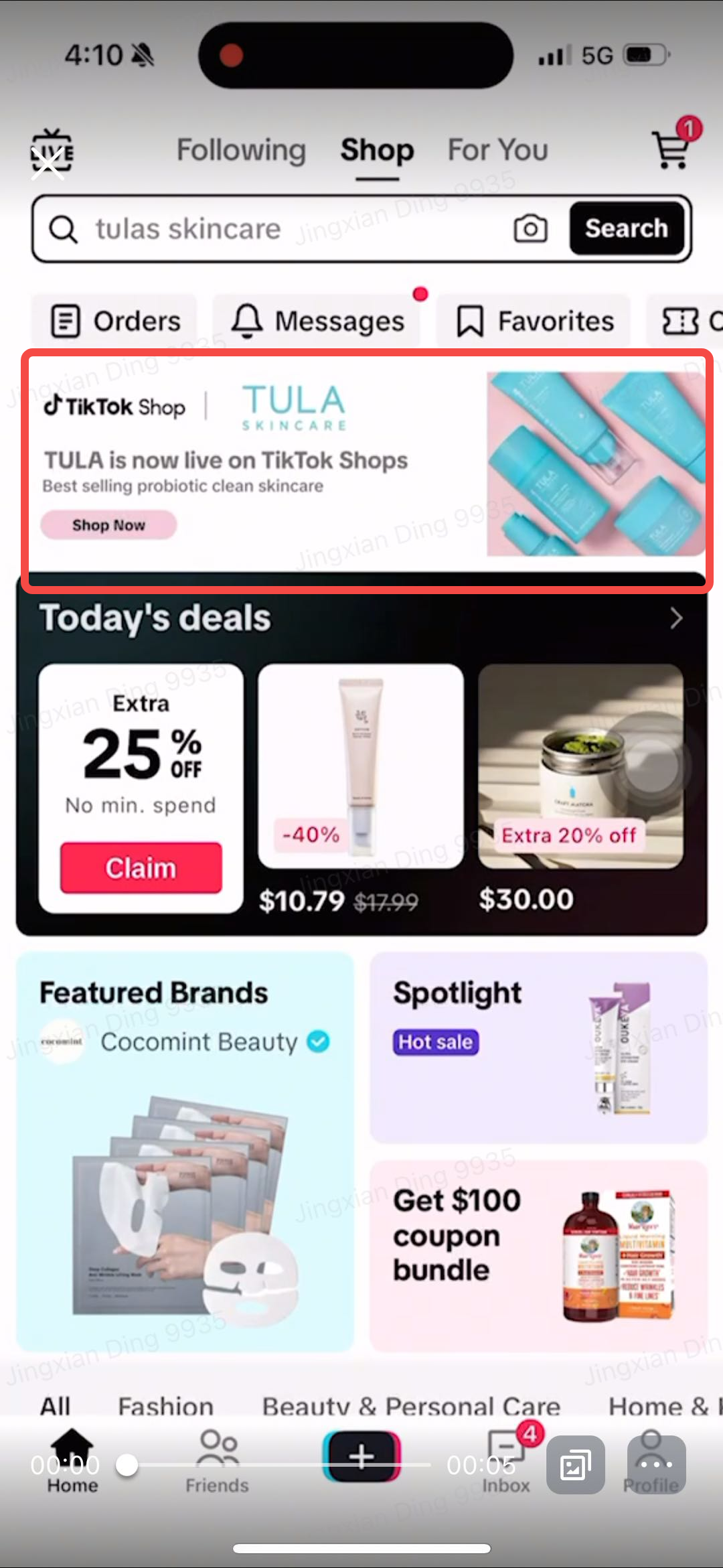This screenshot has height=1568, width=723.
Task: Open Orders
Action: pos(115,321)
